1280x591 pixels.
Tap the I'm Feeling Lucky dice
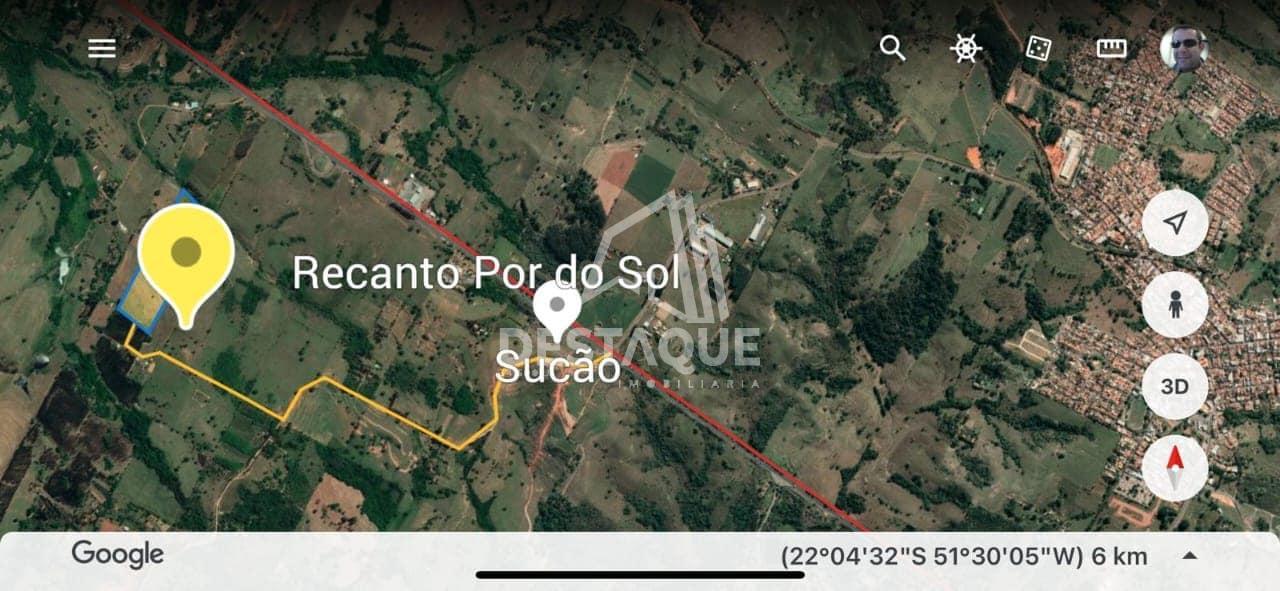pyautogui.click(x=1038, y=47)
